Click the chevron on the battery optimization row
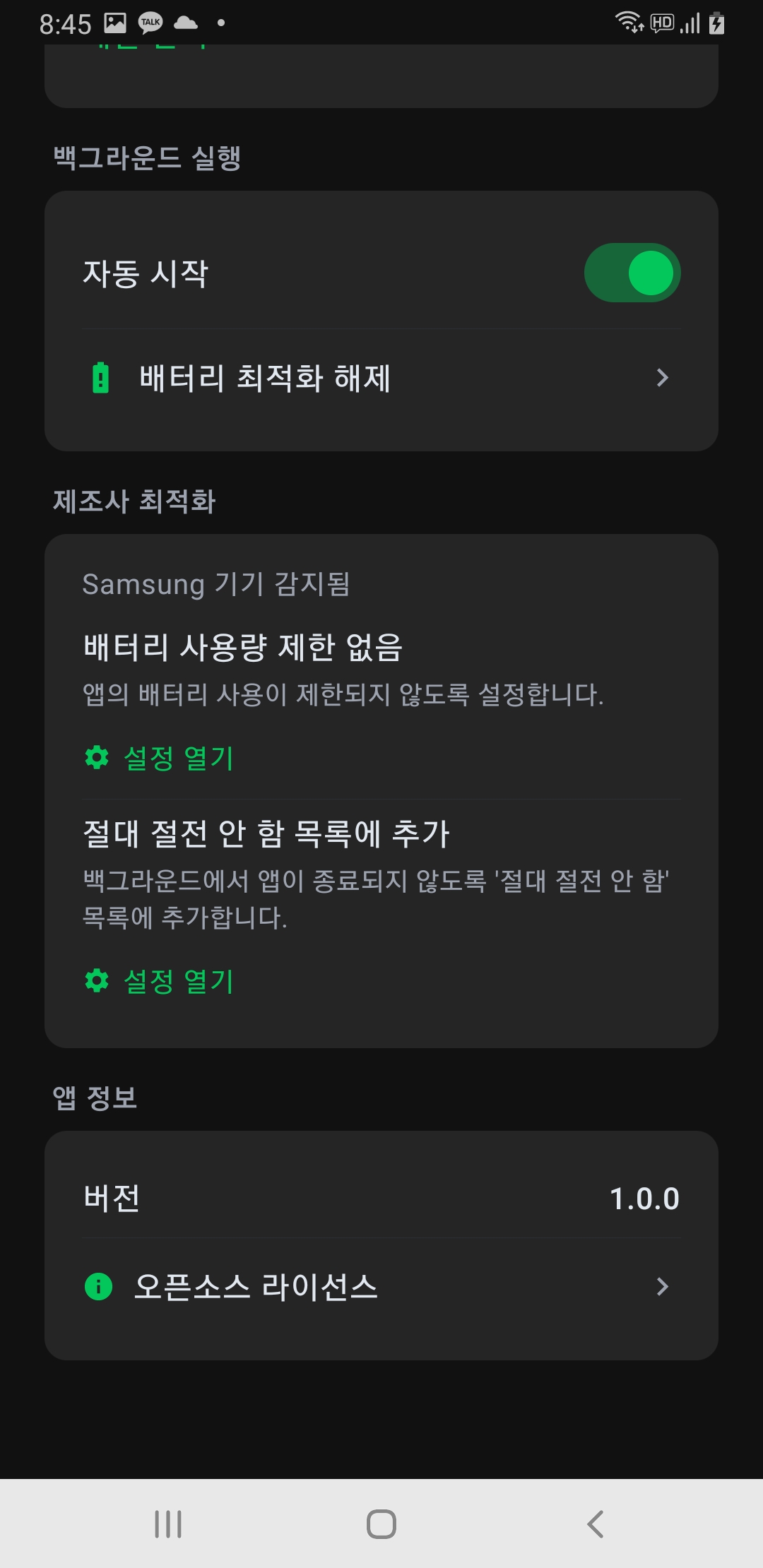 [x=662, y=378]
